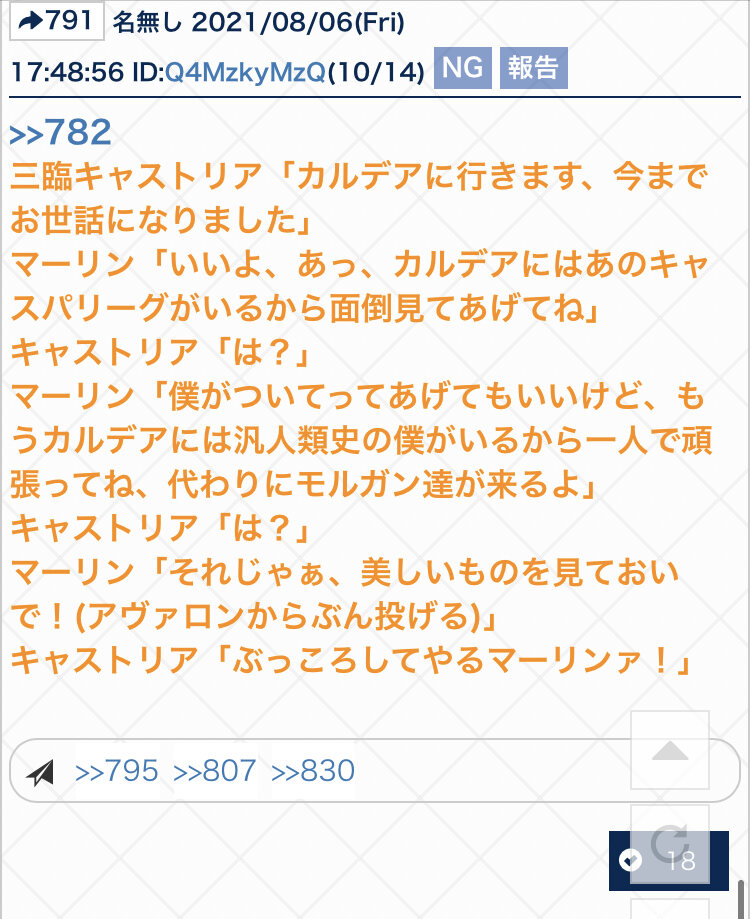Report this post with 報告

coord(532,70)
